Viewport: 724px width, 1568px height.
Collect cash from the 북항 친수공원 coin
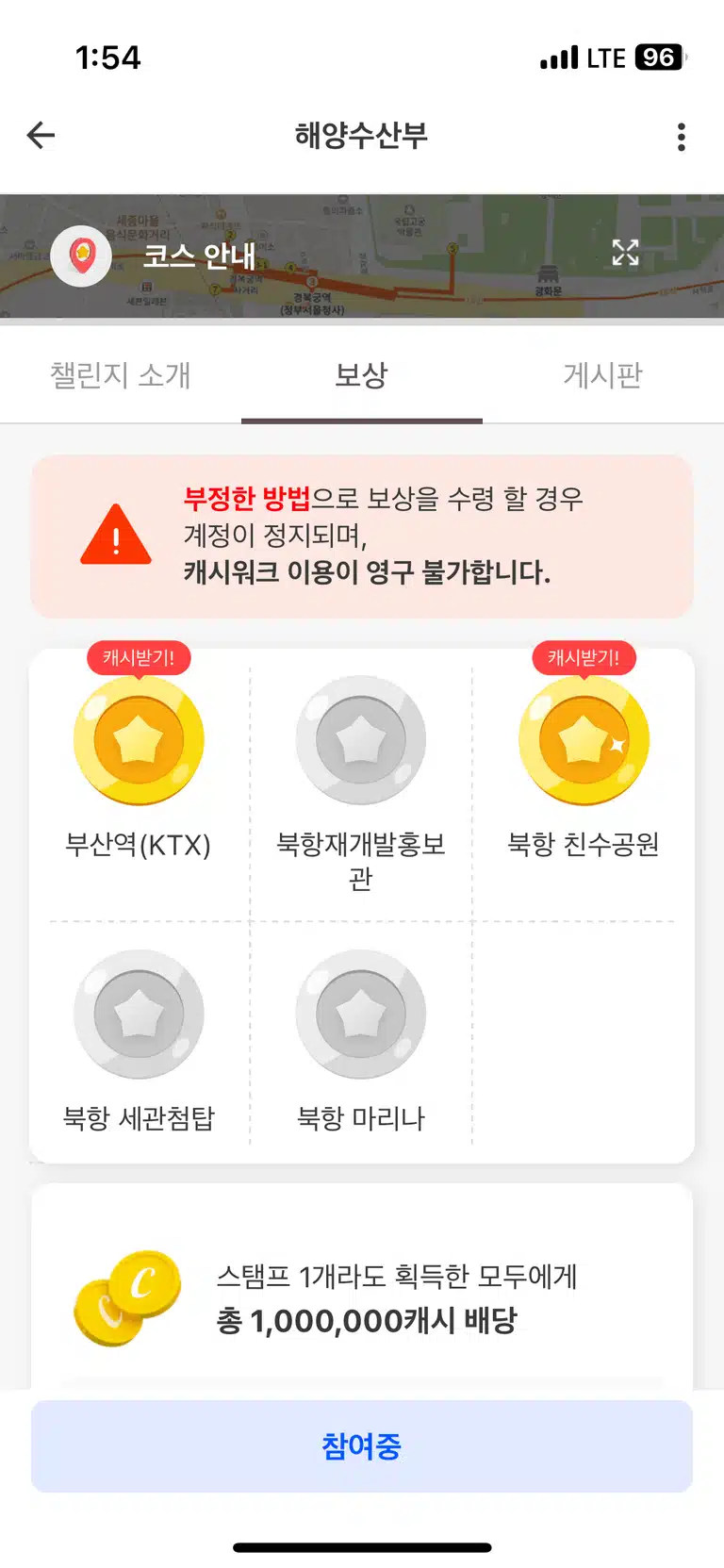(584, 740)
